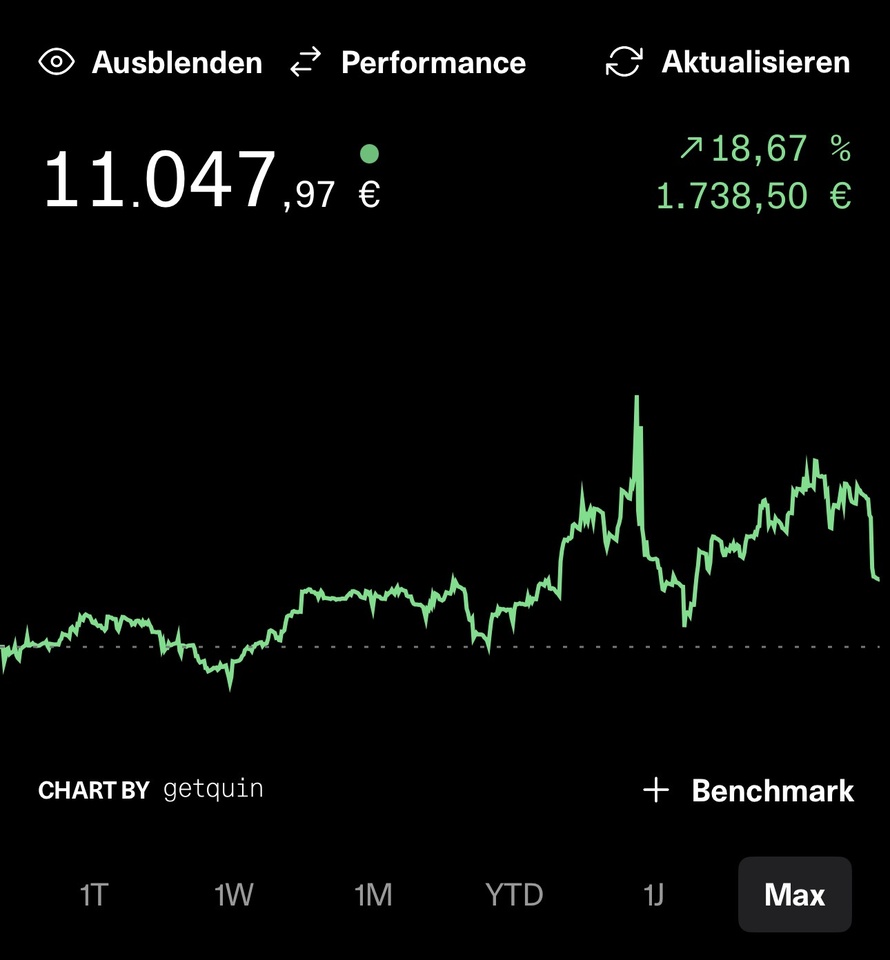This screenshot has width=890, height=960.
Task: Select the YTD time range
Action: [x=513, y=894]
